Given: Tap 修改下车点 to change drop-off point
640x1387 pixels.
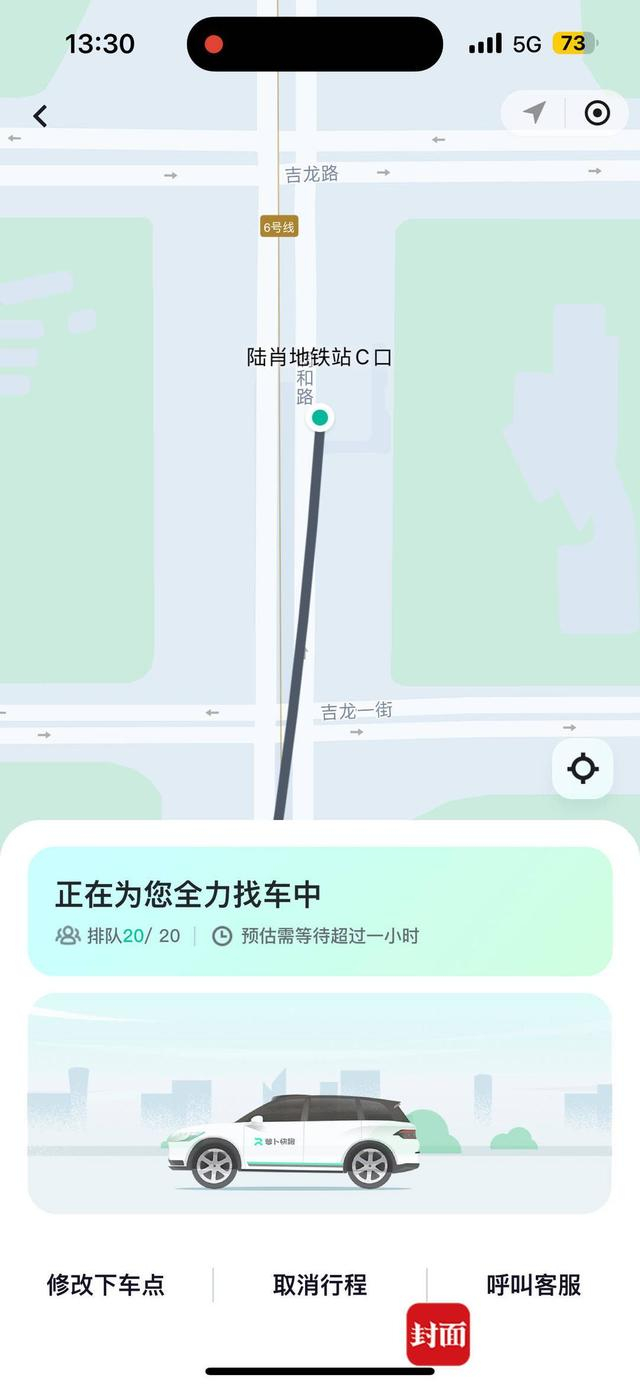Looking at the screenshot, I should (x=106, y=1285).
